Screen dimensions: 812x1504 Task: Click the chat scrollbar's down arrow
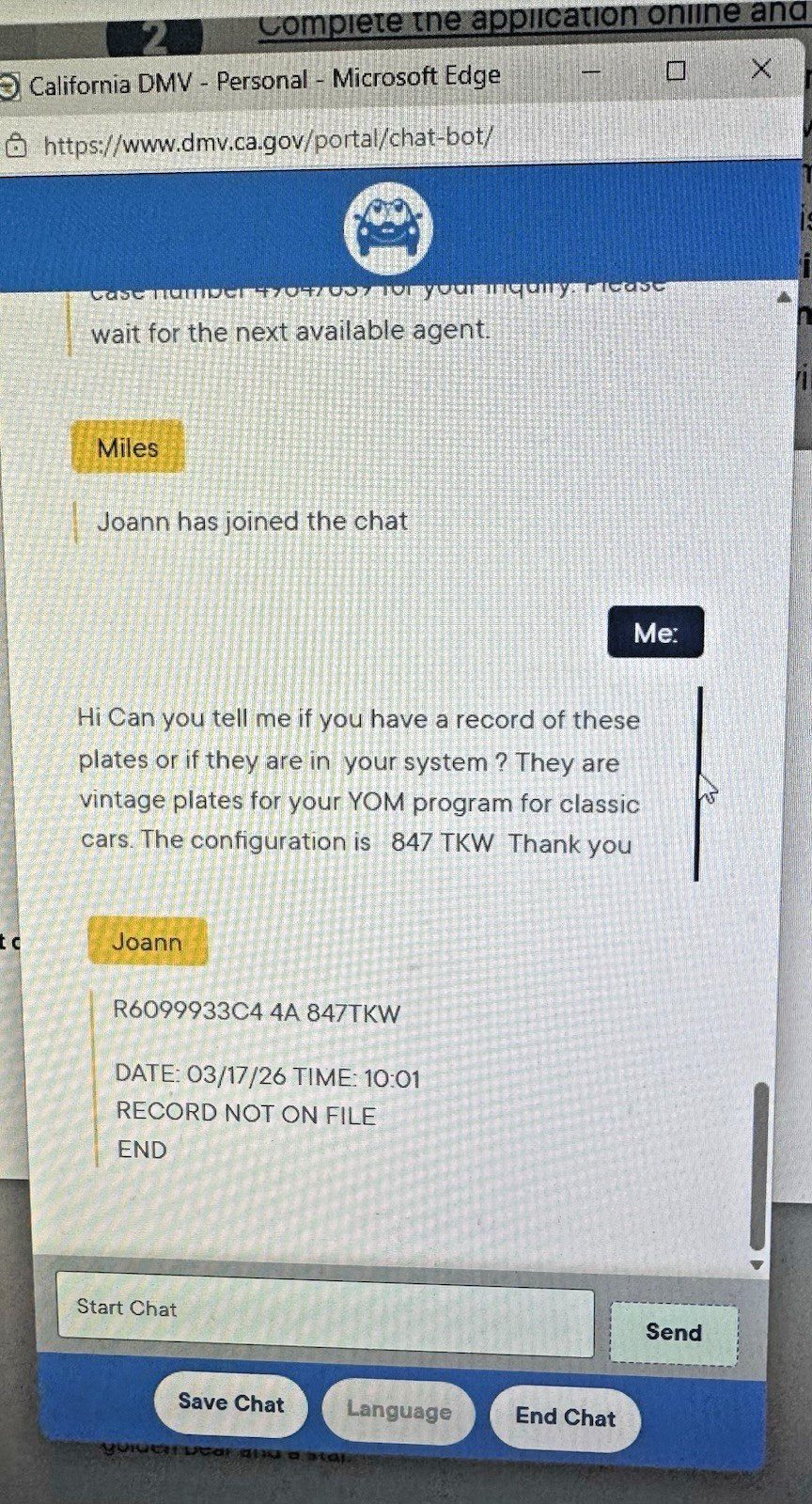pos(757,1265)
